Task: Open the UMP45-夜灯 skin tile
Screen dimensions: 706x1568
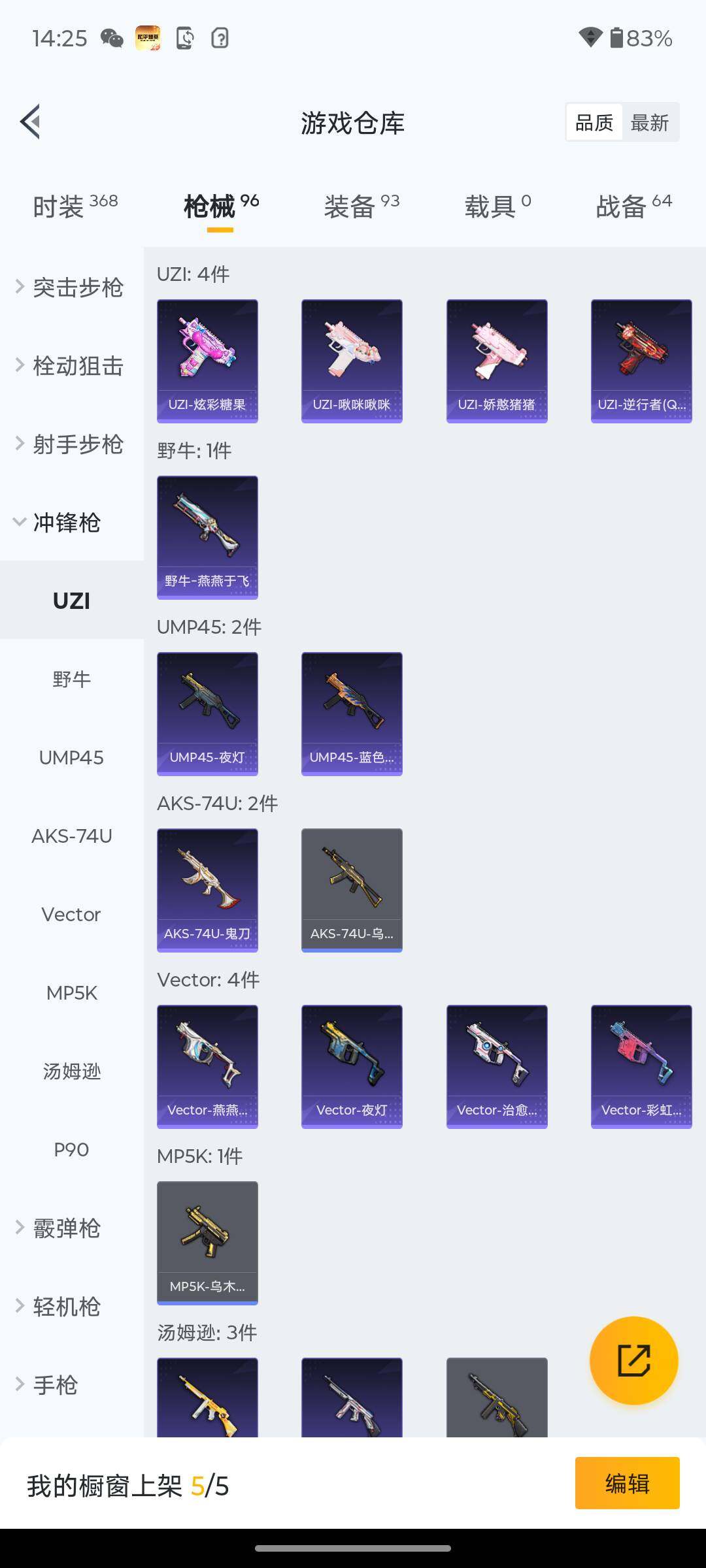Action: [x=207, y=713]
